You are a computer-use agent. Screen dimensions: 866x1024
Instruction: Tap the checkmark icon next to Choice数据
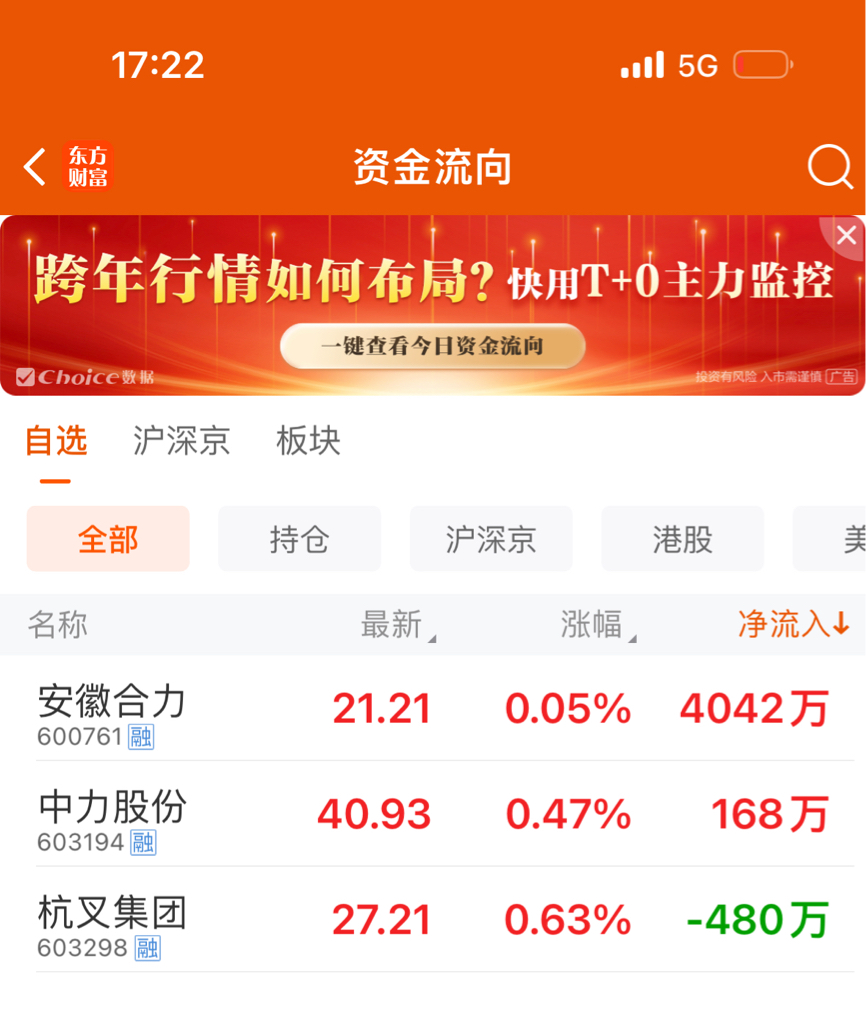point(27,375)
